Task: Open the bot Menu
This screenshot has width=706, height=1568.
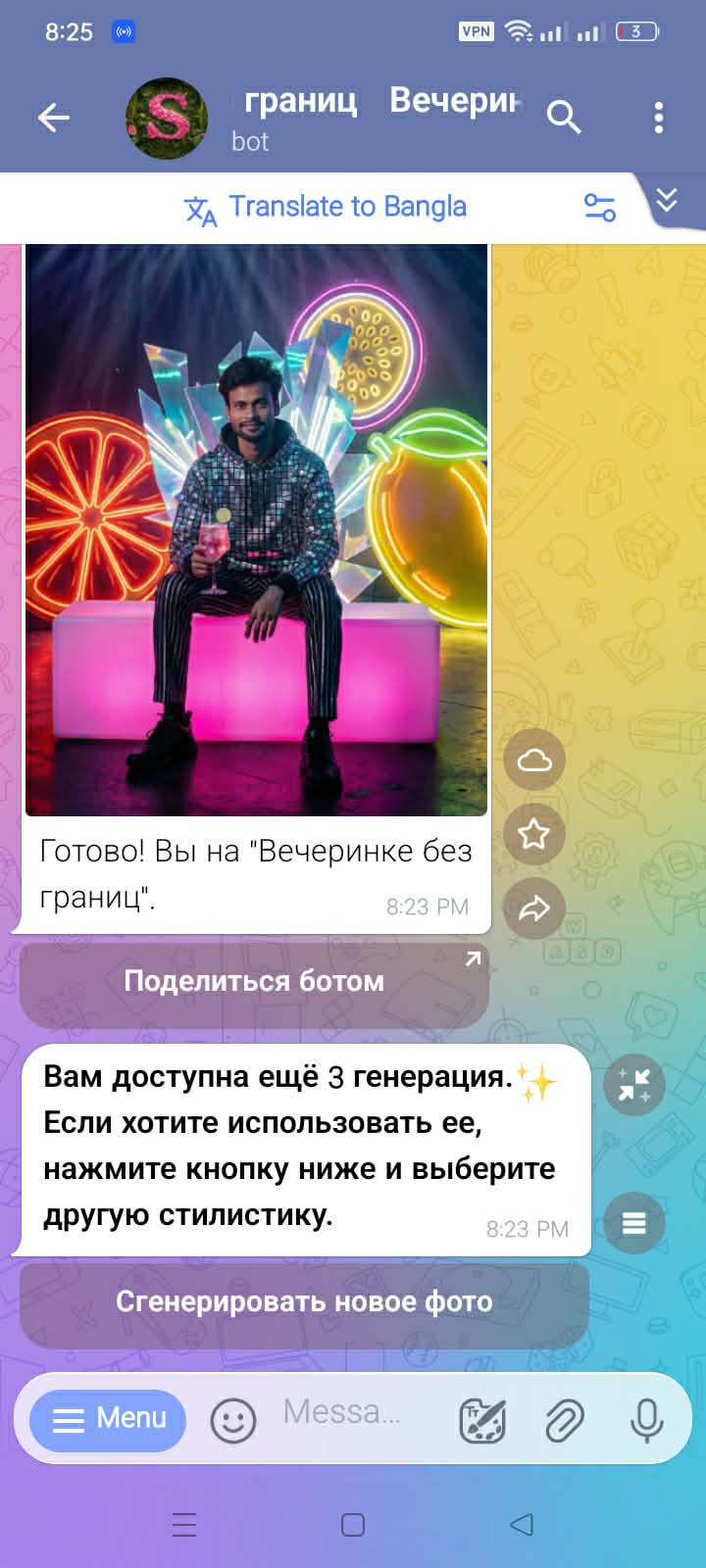Action: coord(108,1419)
